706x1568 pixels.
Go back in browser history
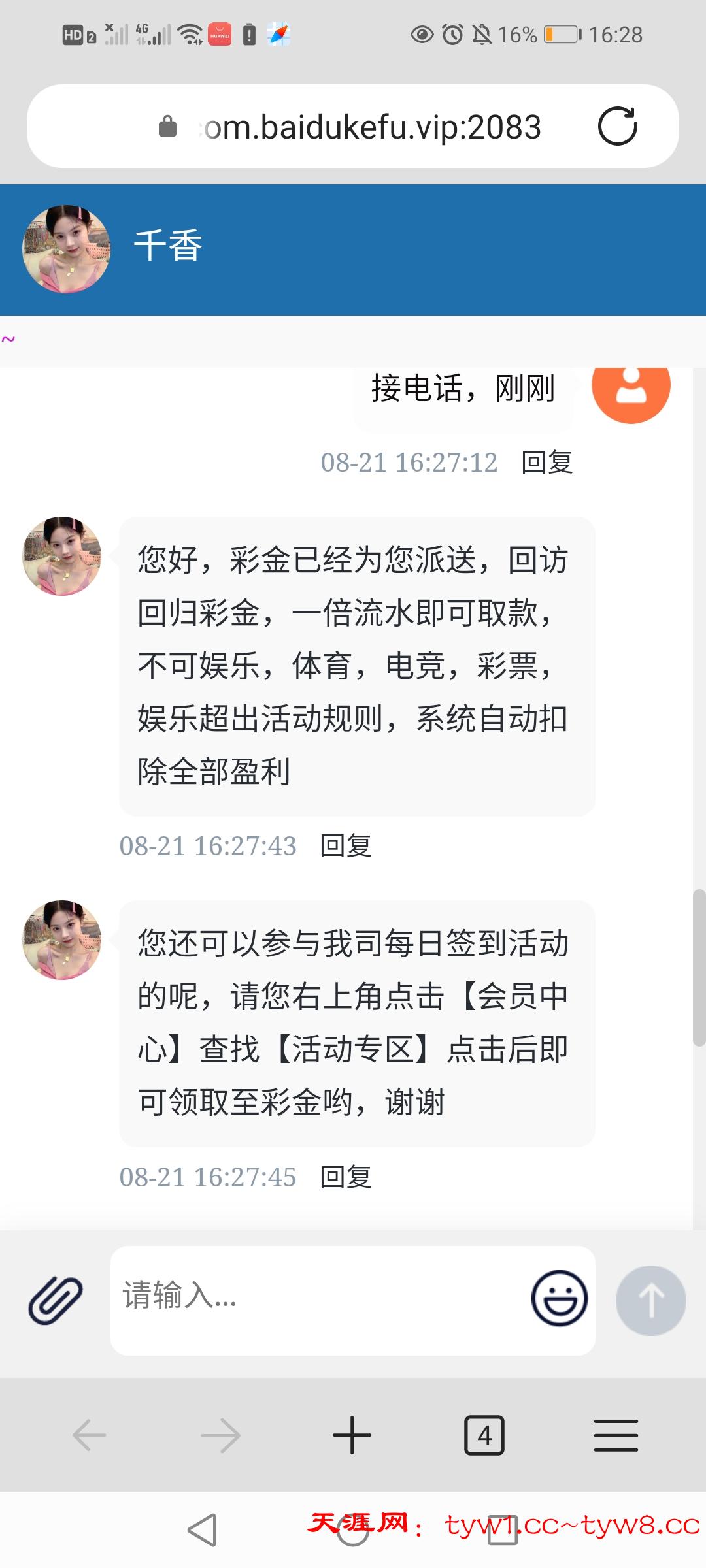90,1435
